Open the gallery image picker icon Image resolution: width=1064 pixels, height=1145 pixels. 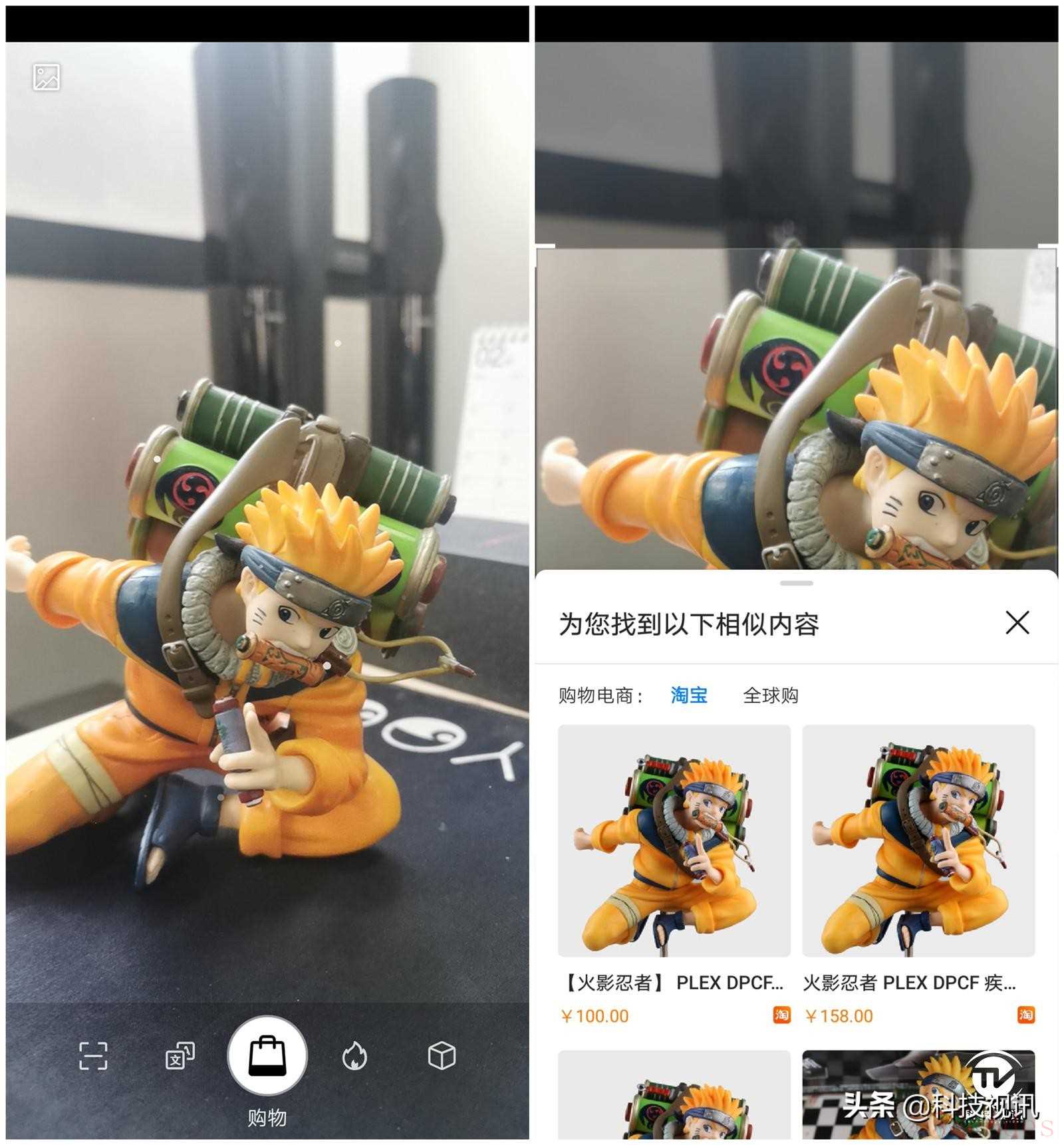pos(47,77)
